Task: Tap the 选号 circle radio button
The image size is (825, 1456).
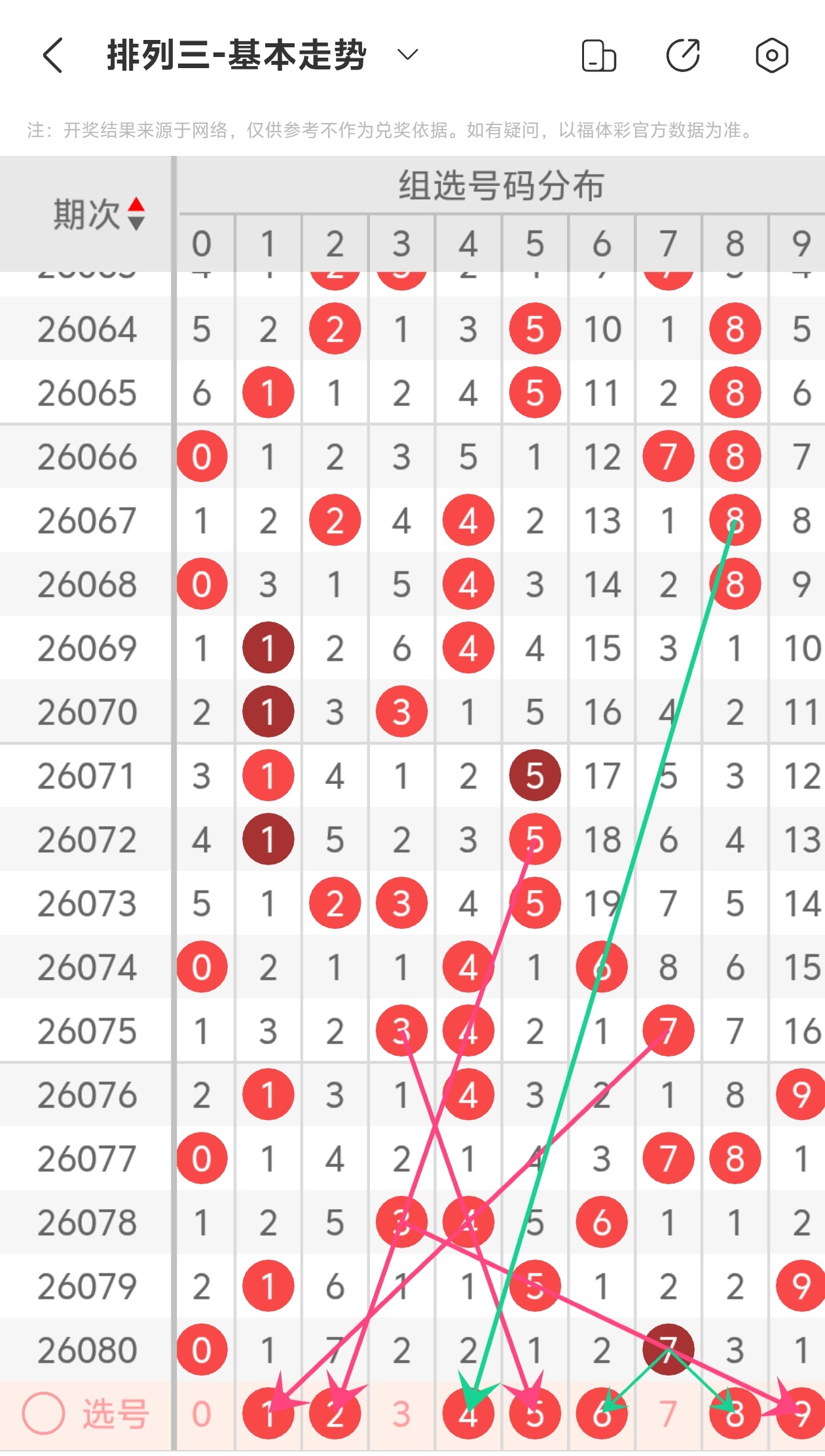Action: point(43,1413)
